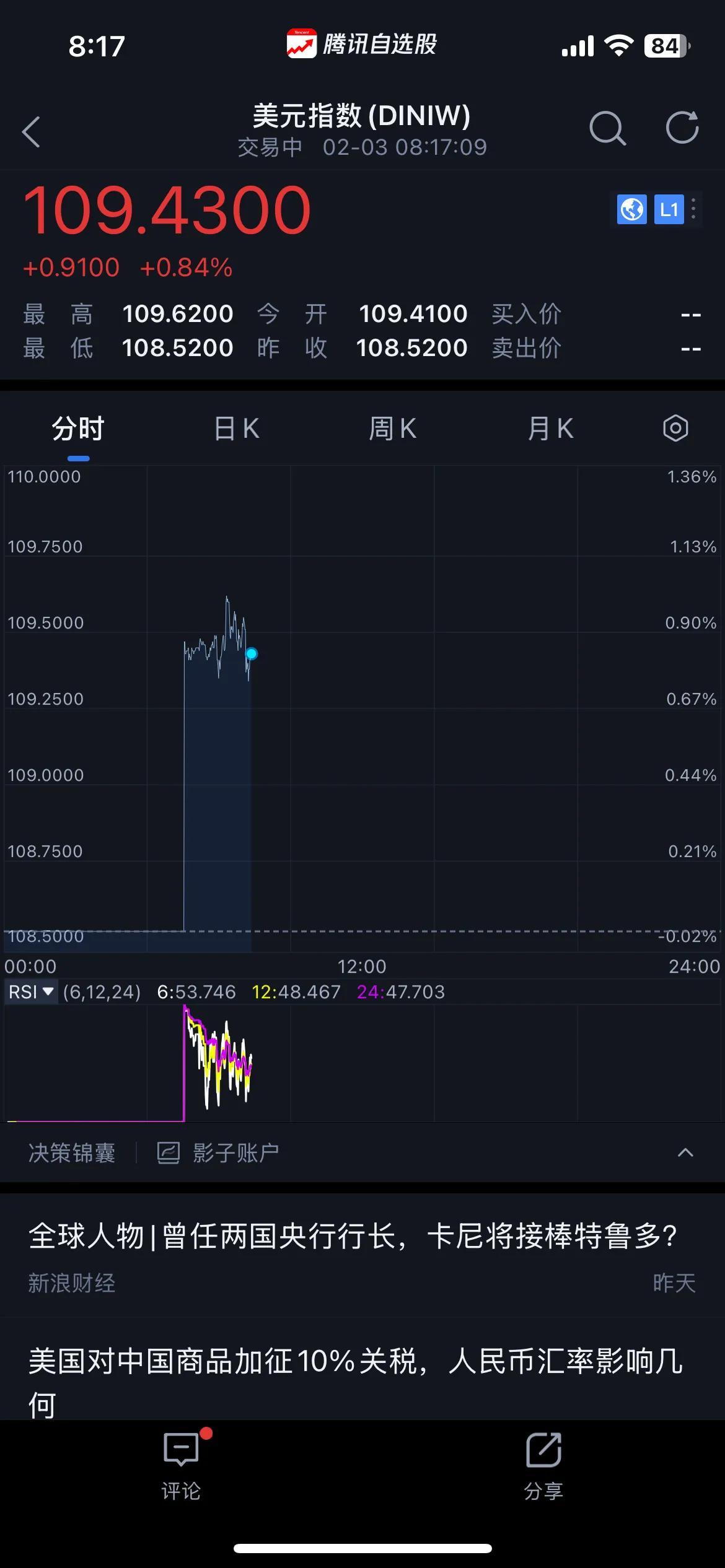
Task: Show the 分时 intraday chart
Action: (x=78, y=429)
